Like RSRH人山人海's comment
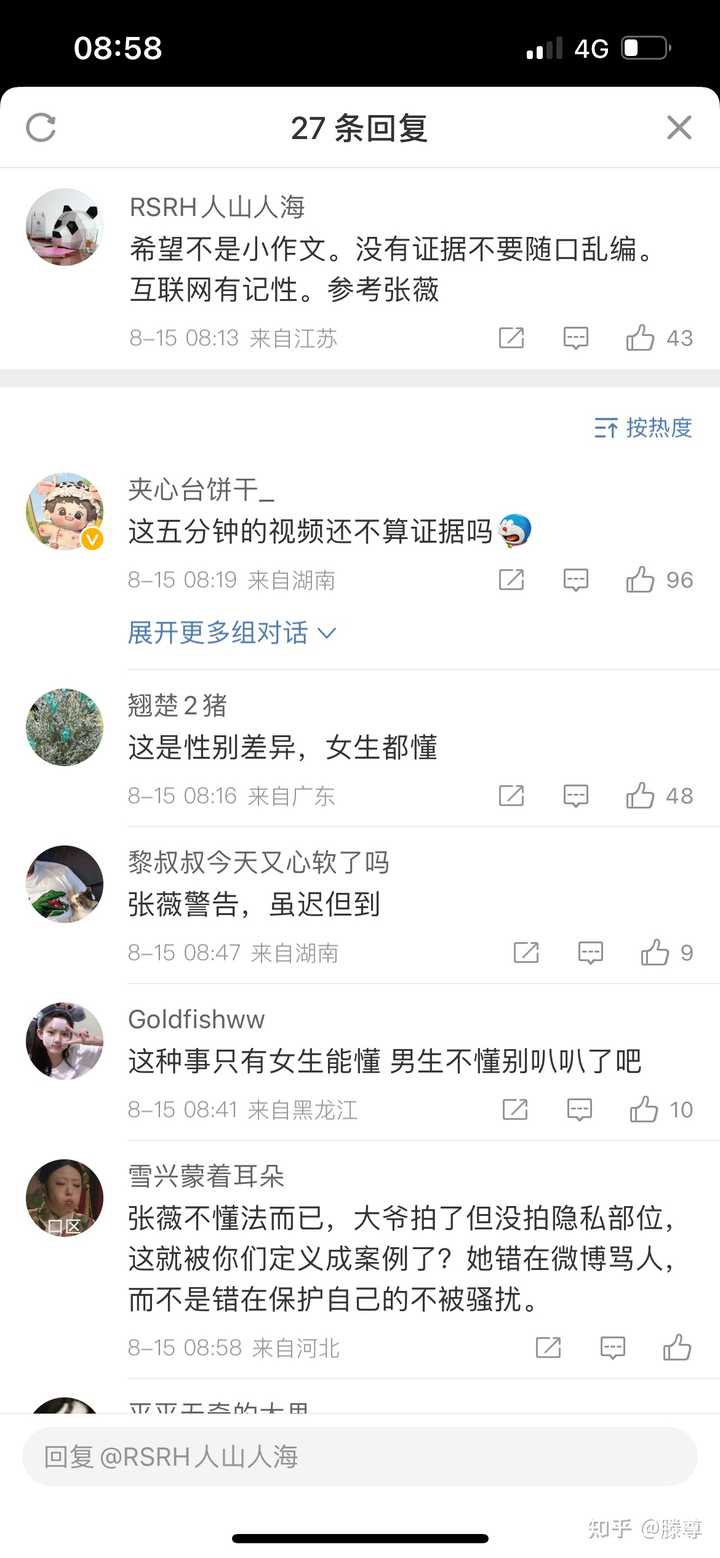 pyautogui.click(x=641, y=338)
